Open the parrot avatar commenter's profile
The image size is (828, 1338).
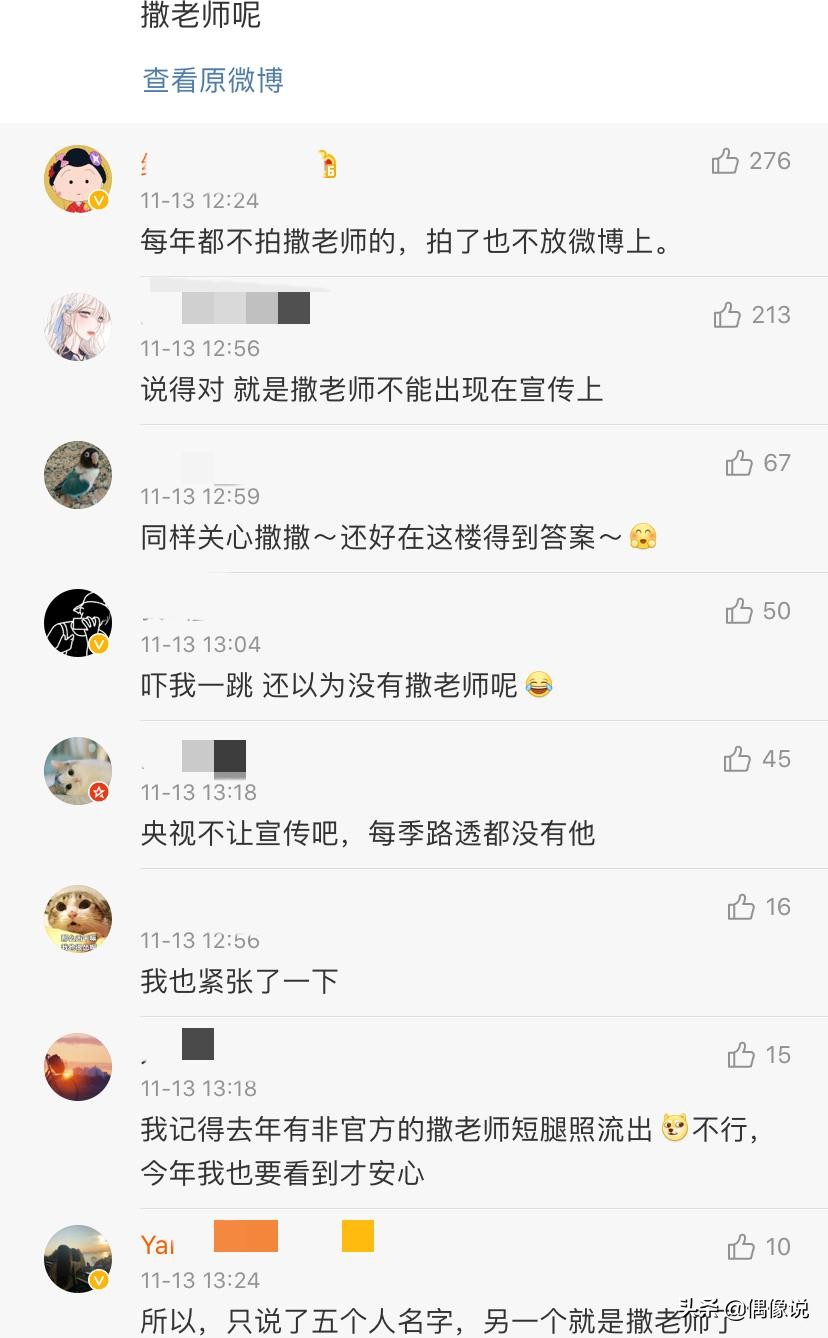[x=78, y=475]
